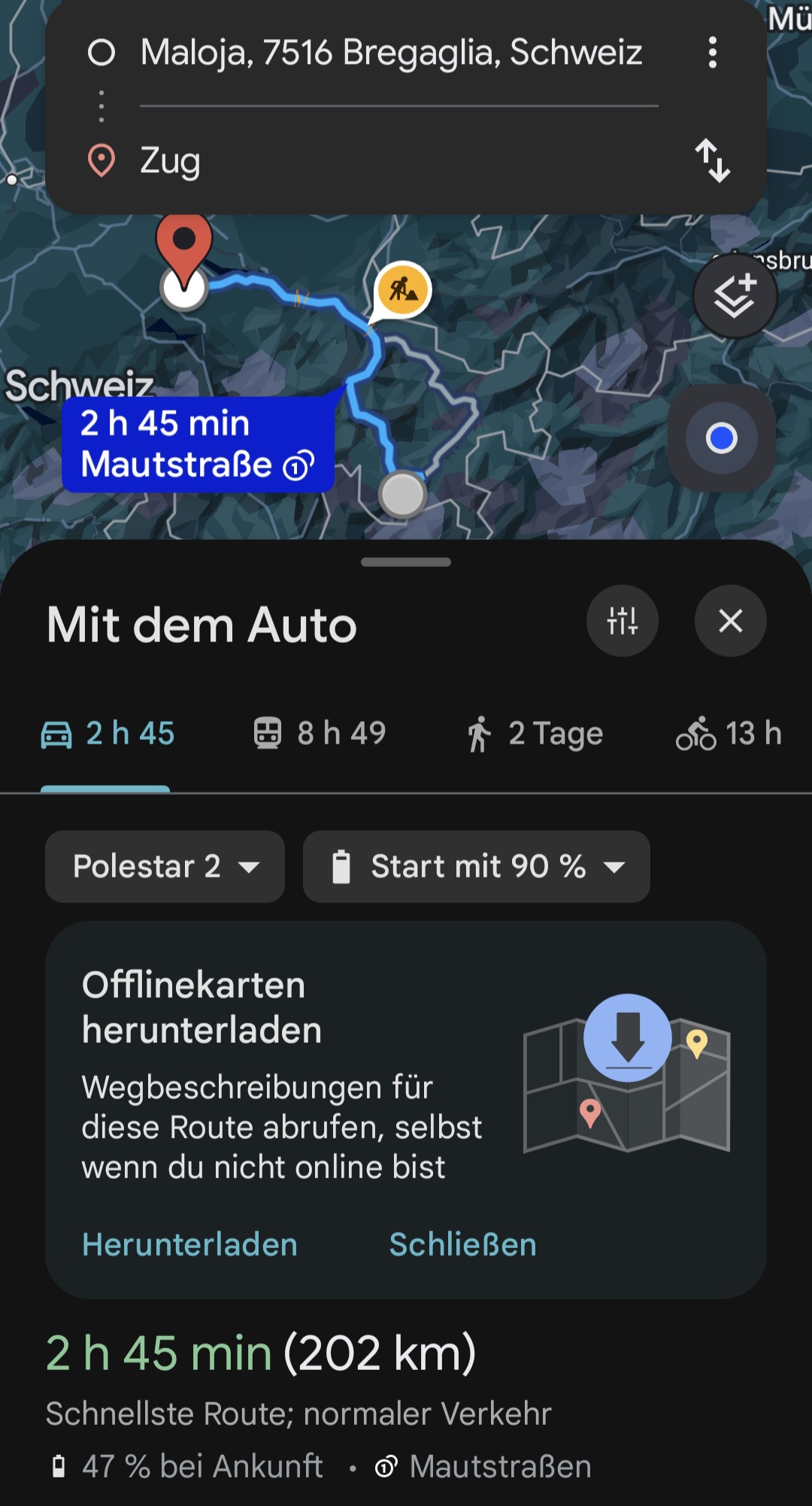The width and height of the screenshot is (812, 1506).
Task: Show the roadworks warning on the route
Action: (x=403, y=290)
